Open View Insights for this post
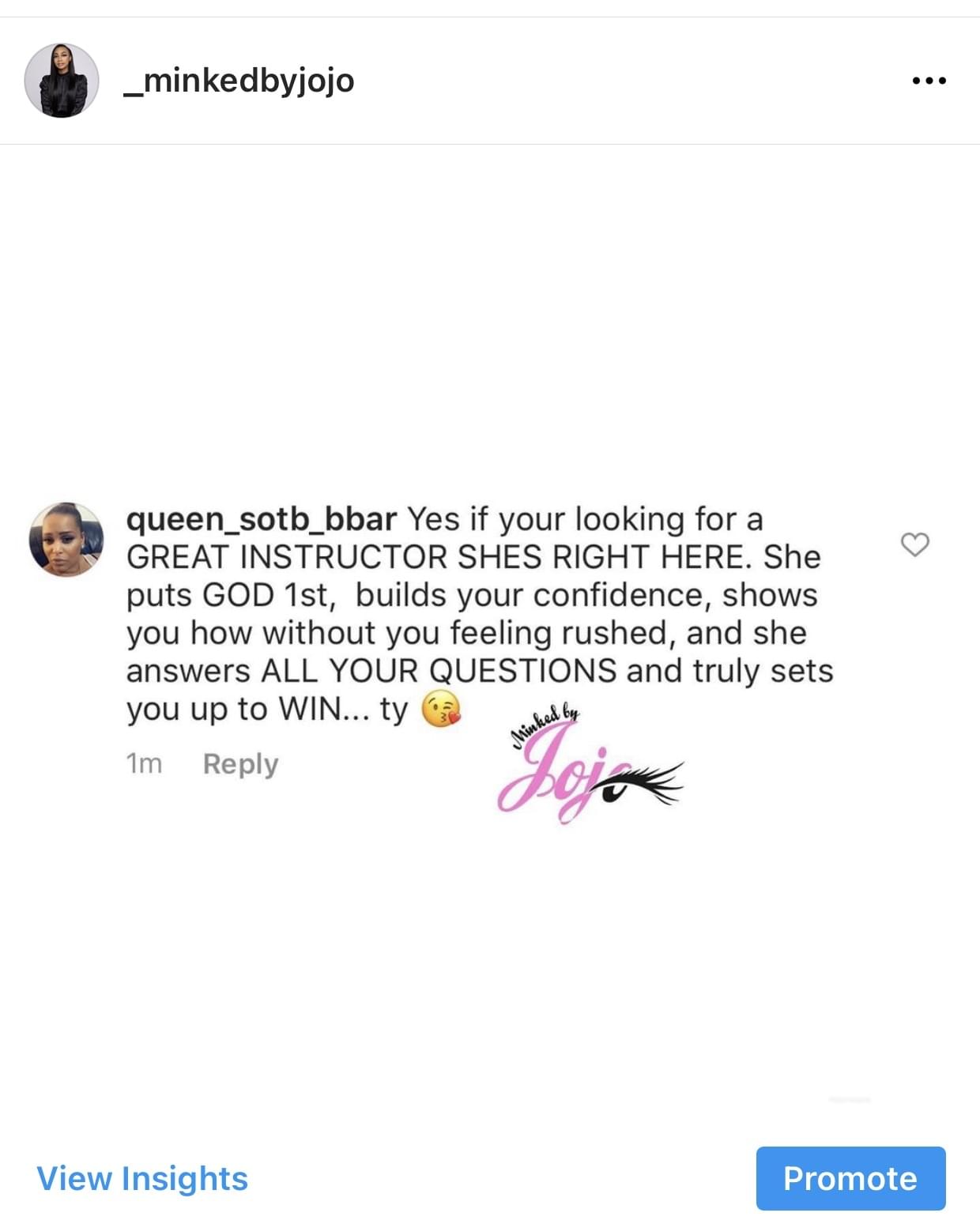Screen dimensions: 980x1224 point(142,1178)
